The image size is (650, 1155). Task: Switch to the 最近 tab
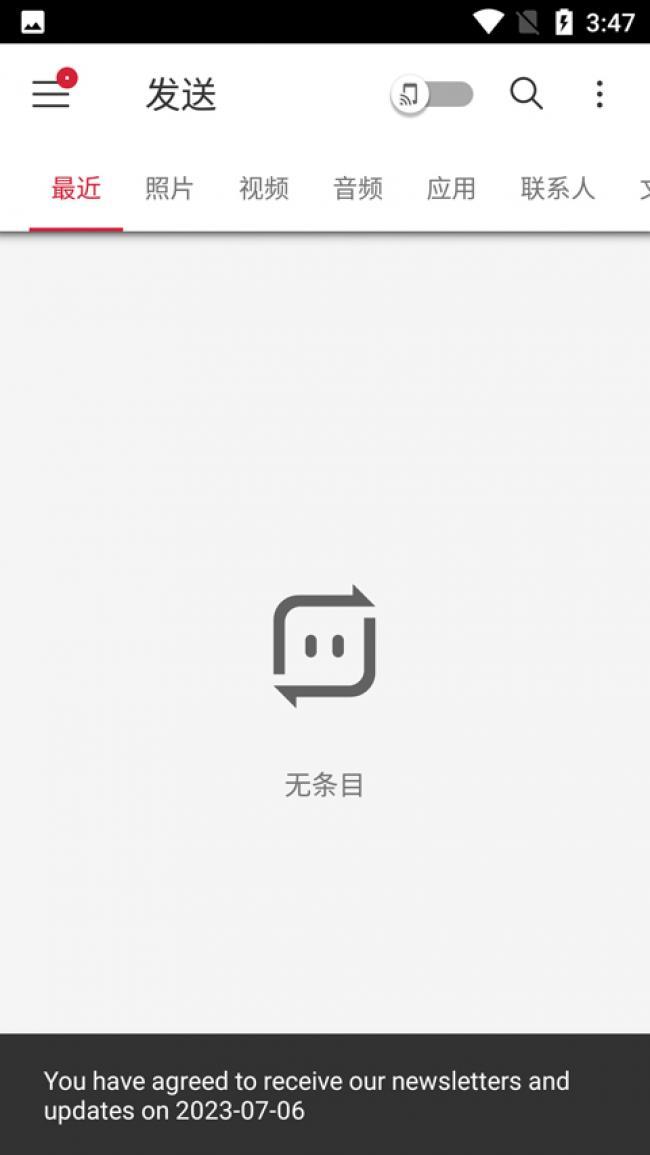(x=76, y=188)
